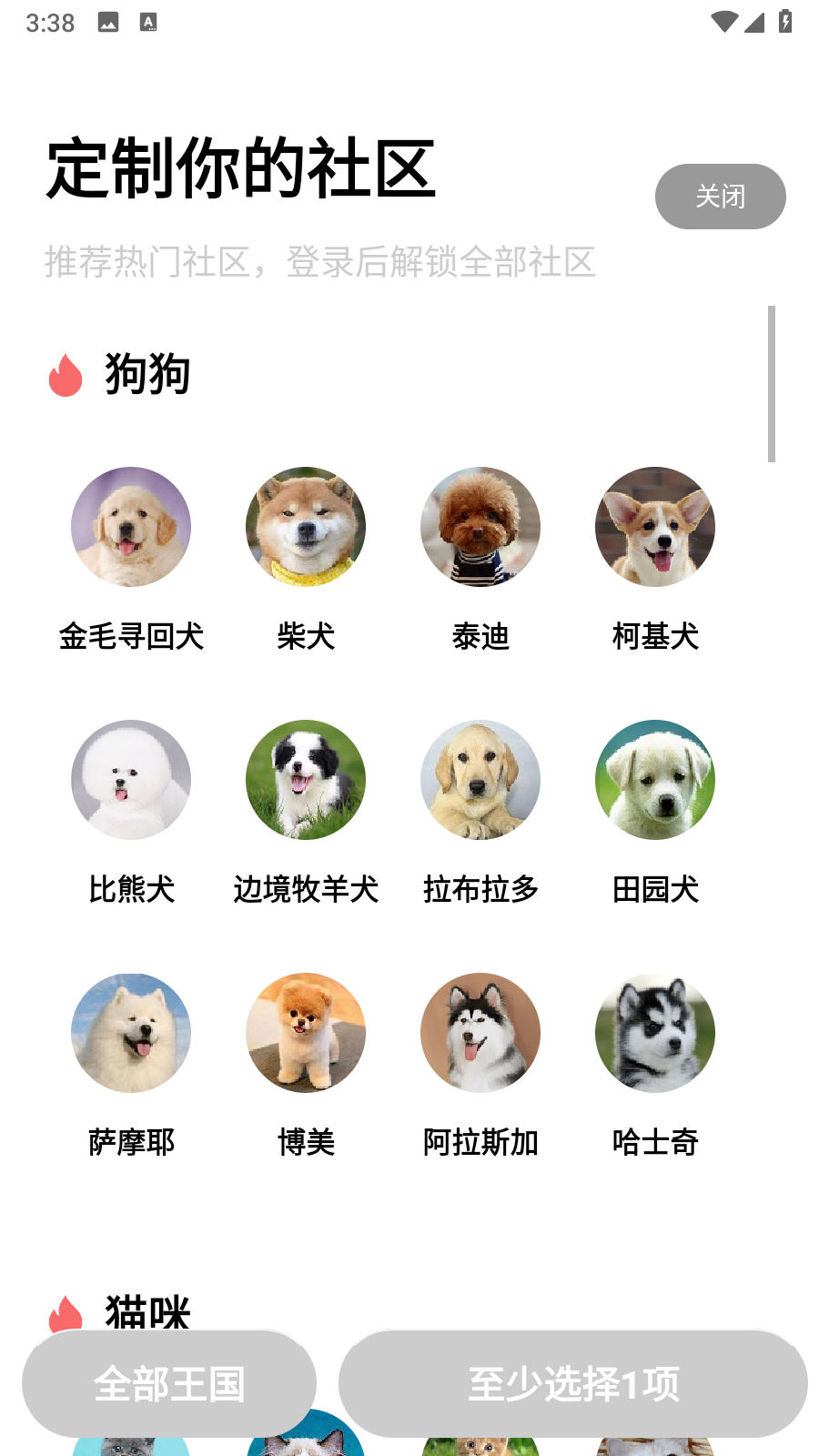Select the 边境牧羊犬 (Border Collie) avatar
This screenshot has width=819, height=1456.
tap(306, 779)
